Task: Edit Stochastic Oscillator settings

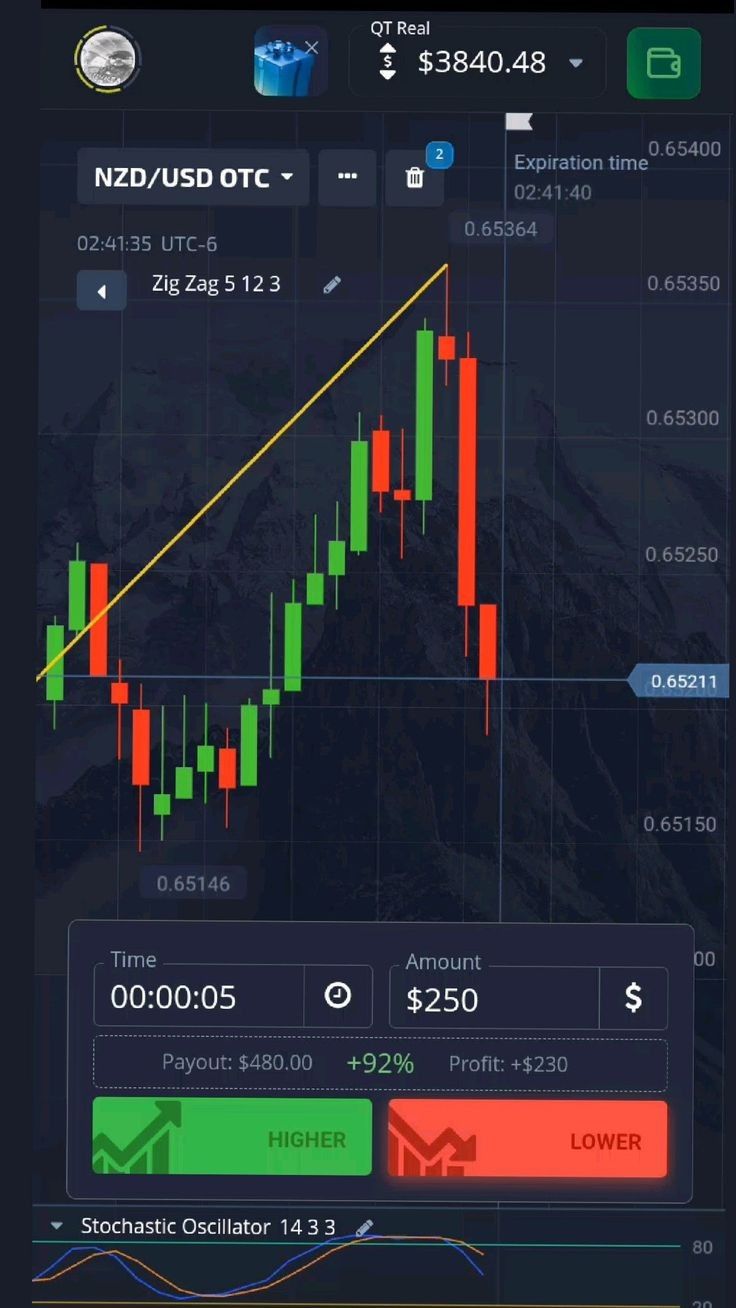Action: 365,1227
